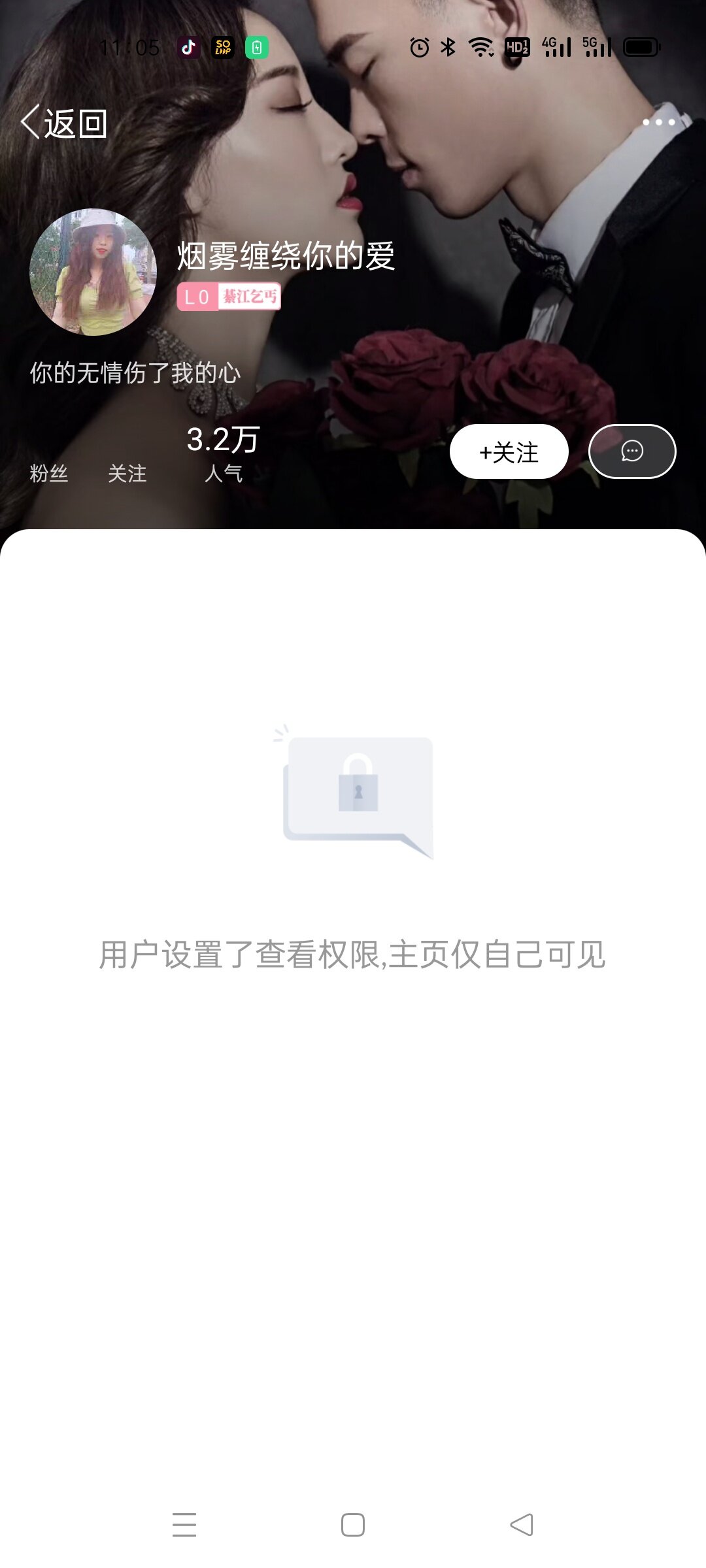The height and width of the screenshot is (1568, 706).
Task: Open private message chat bubble
Action: pyautogui.click(x=631, y=451)
